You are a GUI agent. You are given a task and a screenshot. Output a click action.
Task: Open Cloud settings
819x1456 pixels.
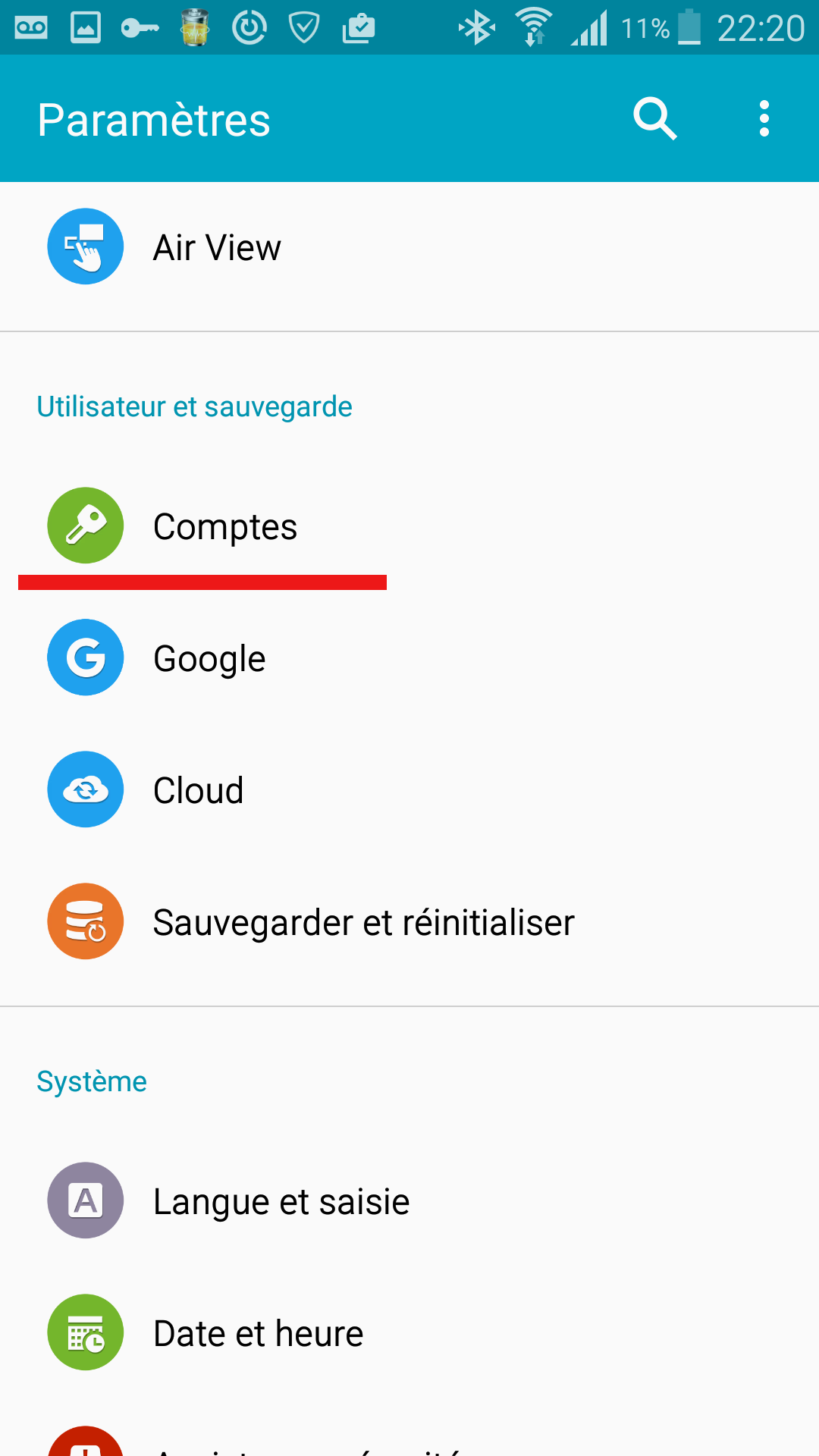click(x=409, y=789)
